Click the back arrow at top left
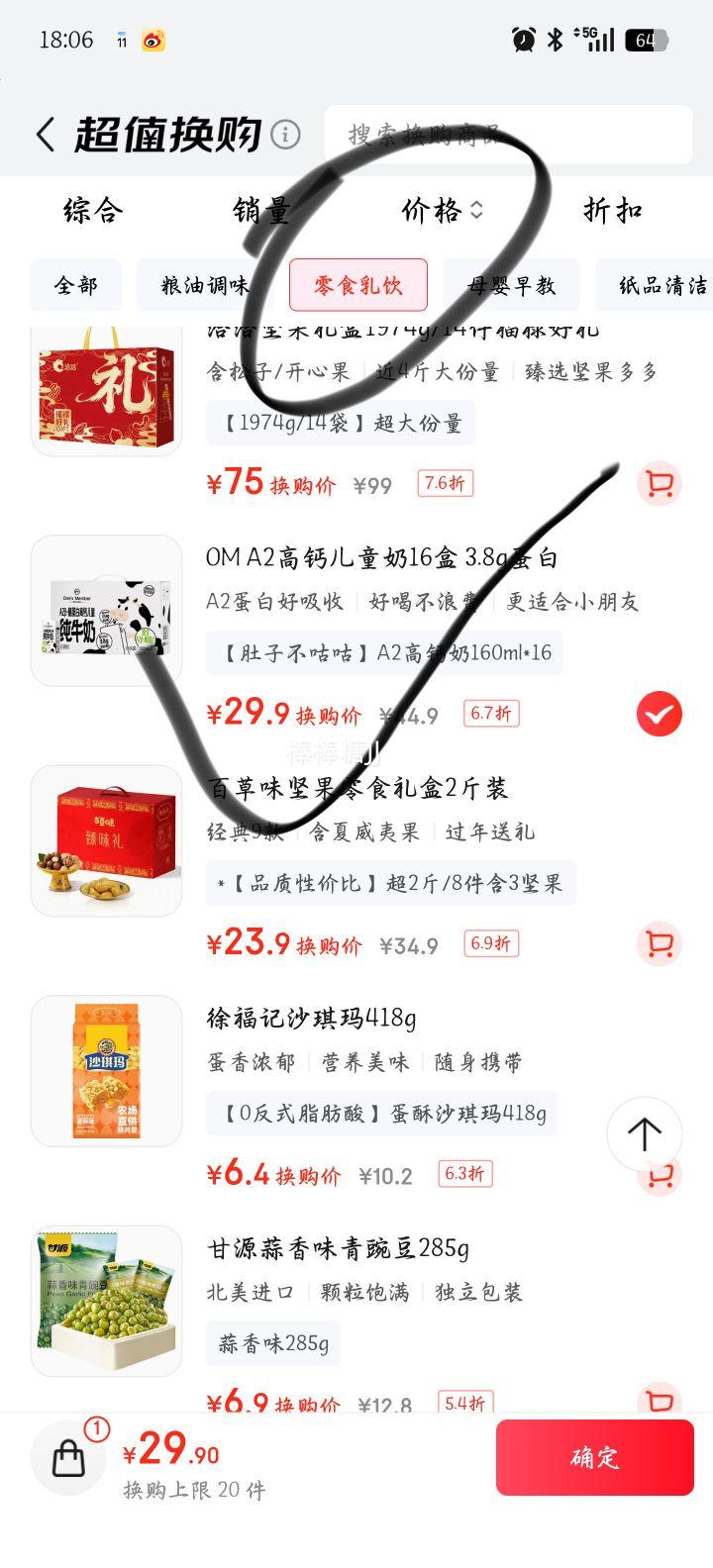 (x=45, y=134)
